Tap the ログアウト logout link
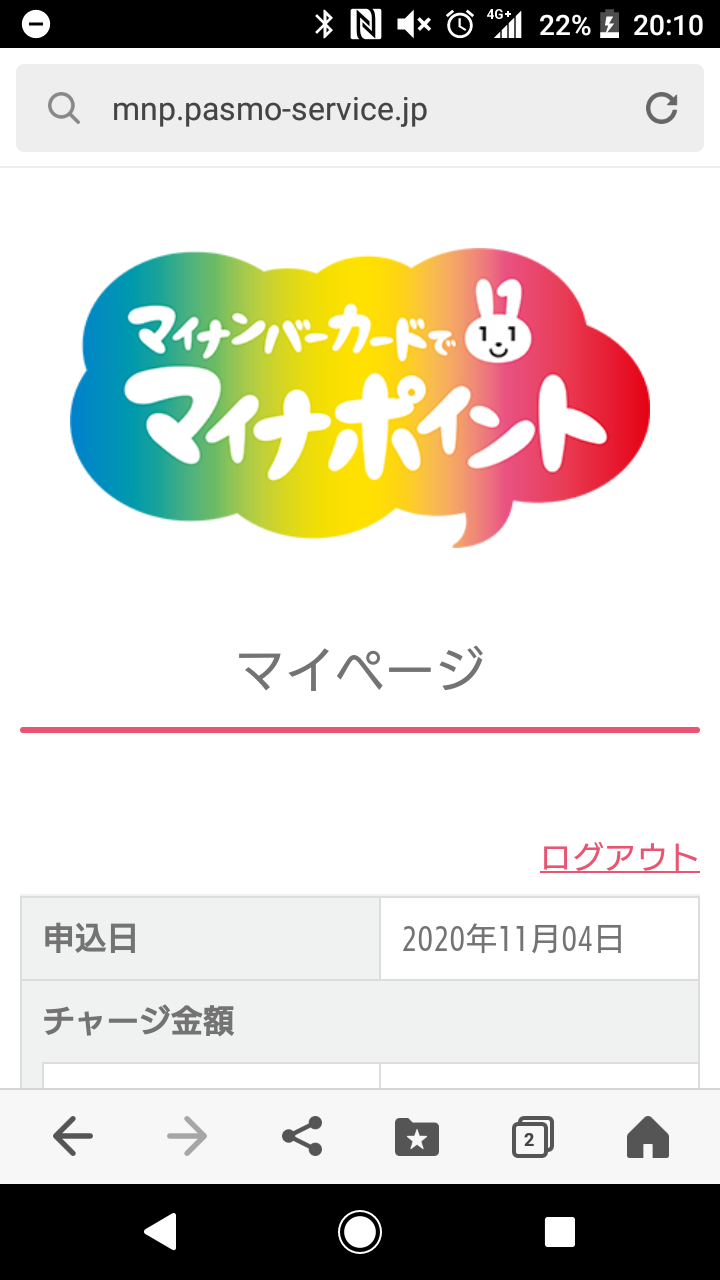The image size is (720, 1280). [619, 857]
